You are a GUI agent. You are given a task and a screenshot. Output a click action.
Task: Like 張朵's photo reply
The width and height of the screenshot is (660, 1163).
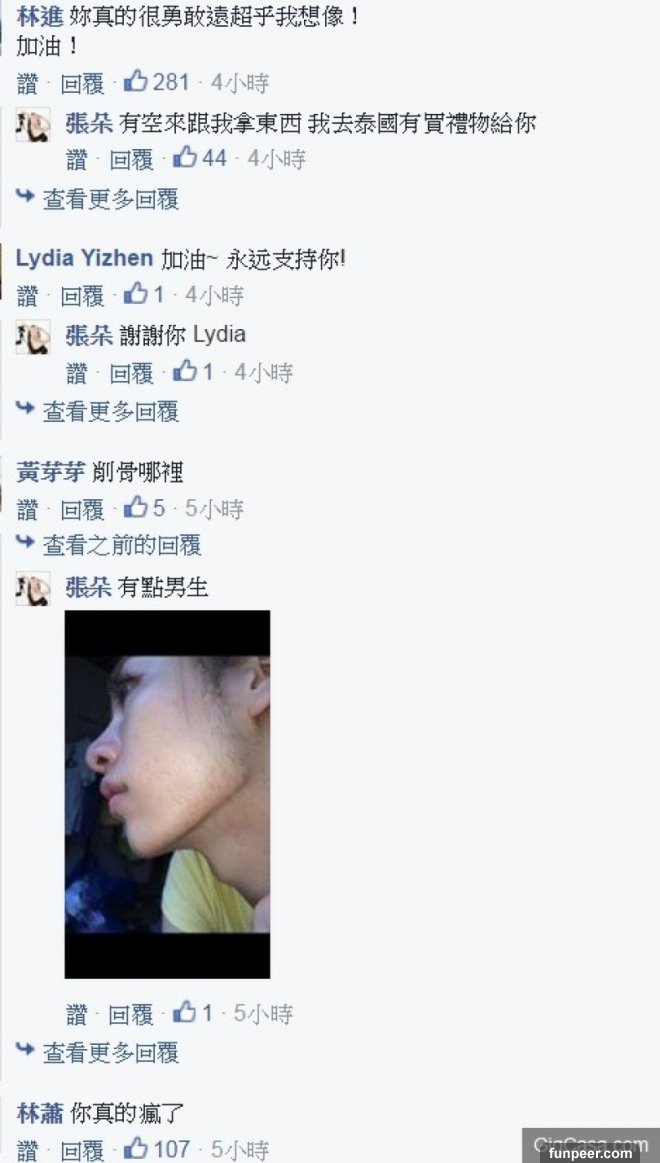[77, 1014]
